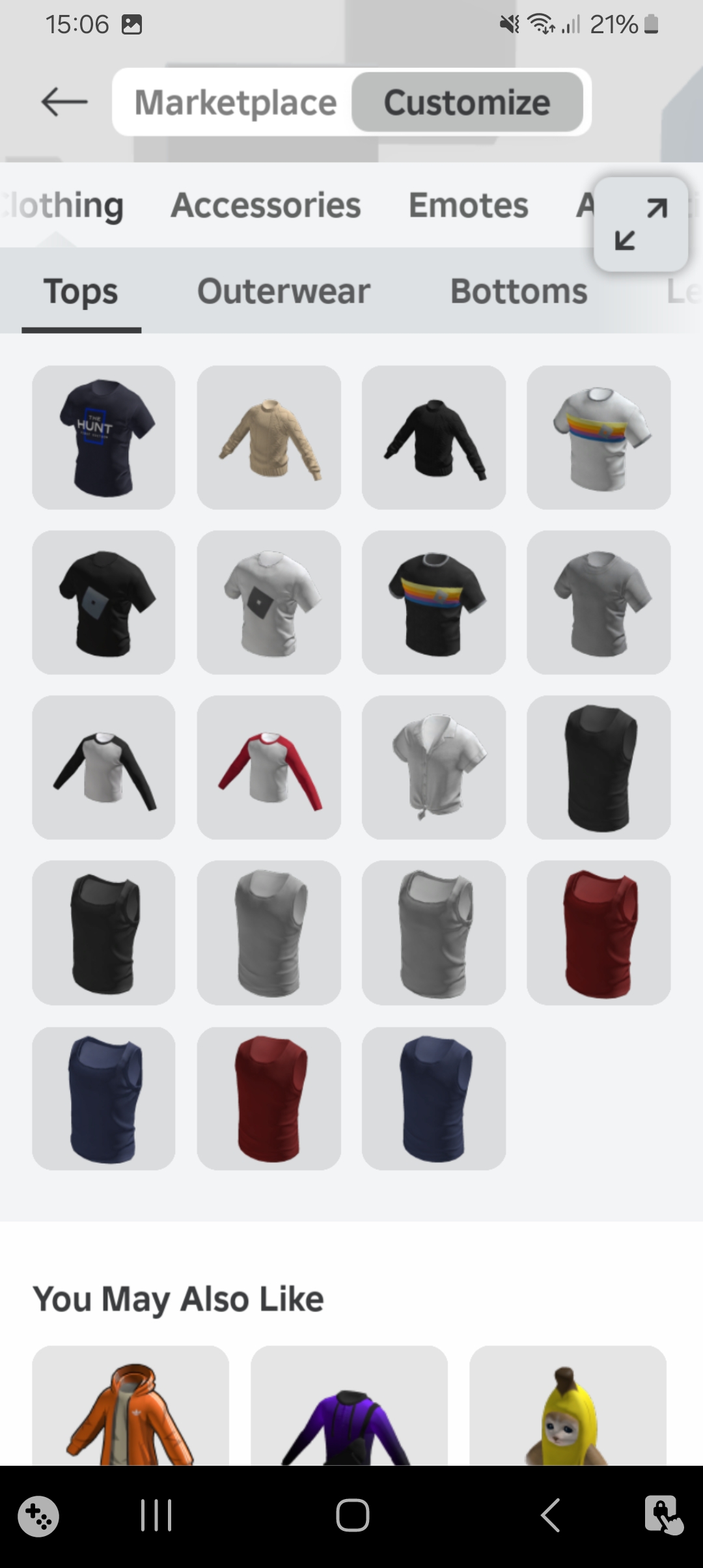Equip the navy The Hunt t-shirt
Viewport: 703px width, 1568px height.
[103, 438]
